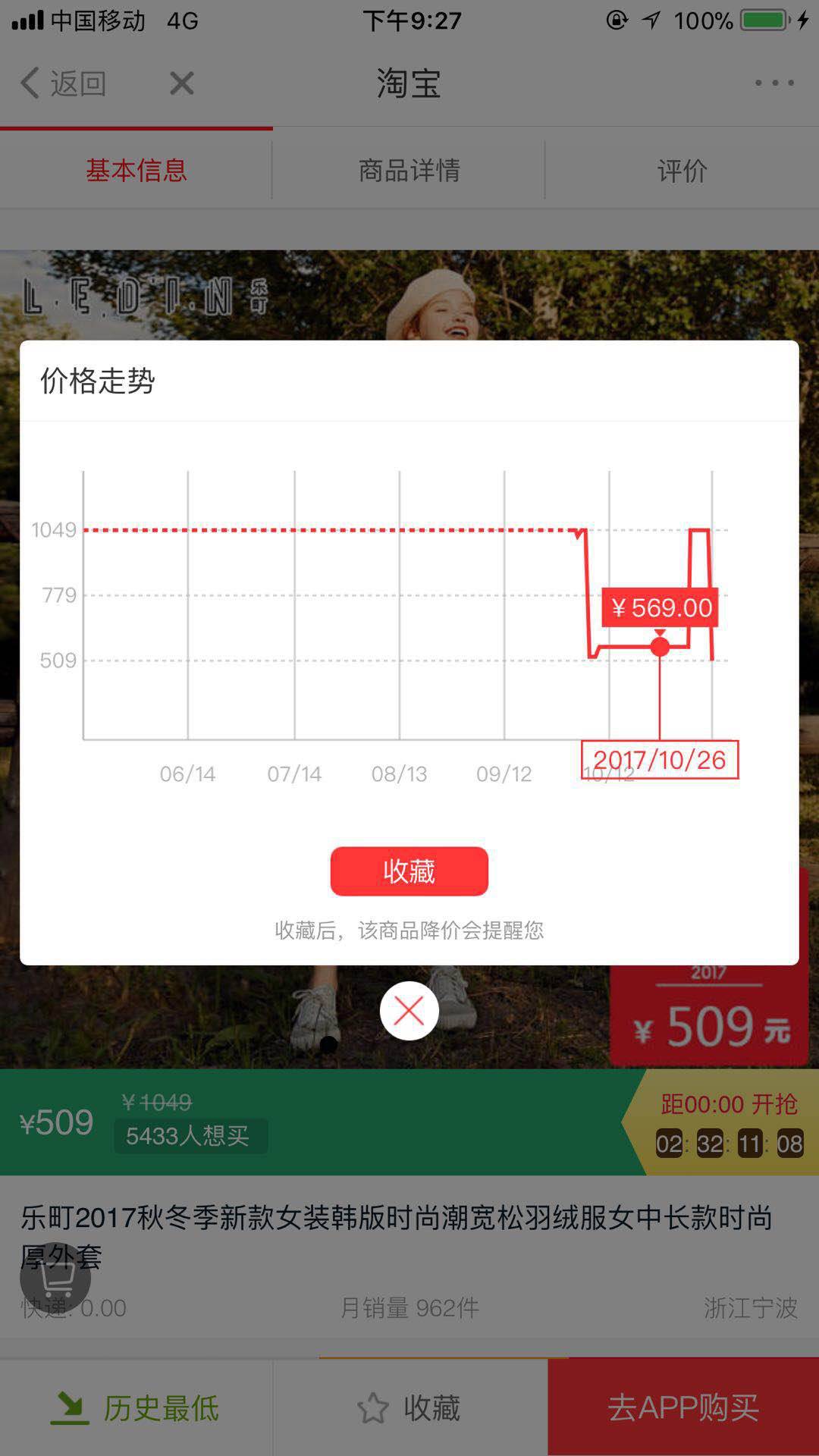The width and height of the screenshot is (819, 1456).
Task: Open the 评价 reviews tab
Action: tap(682, 171)
